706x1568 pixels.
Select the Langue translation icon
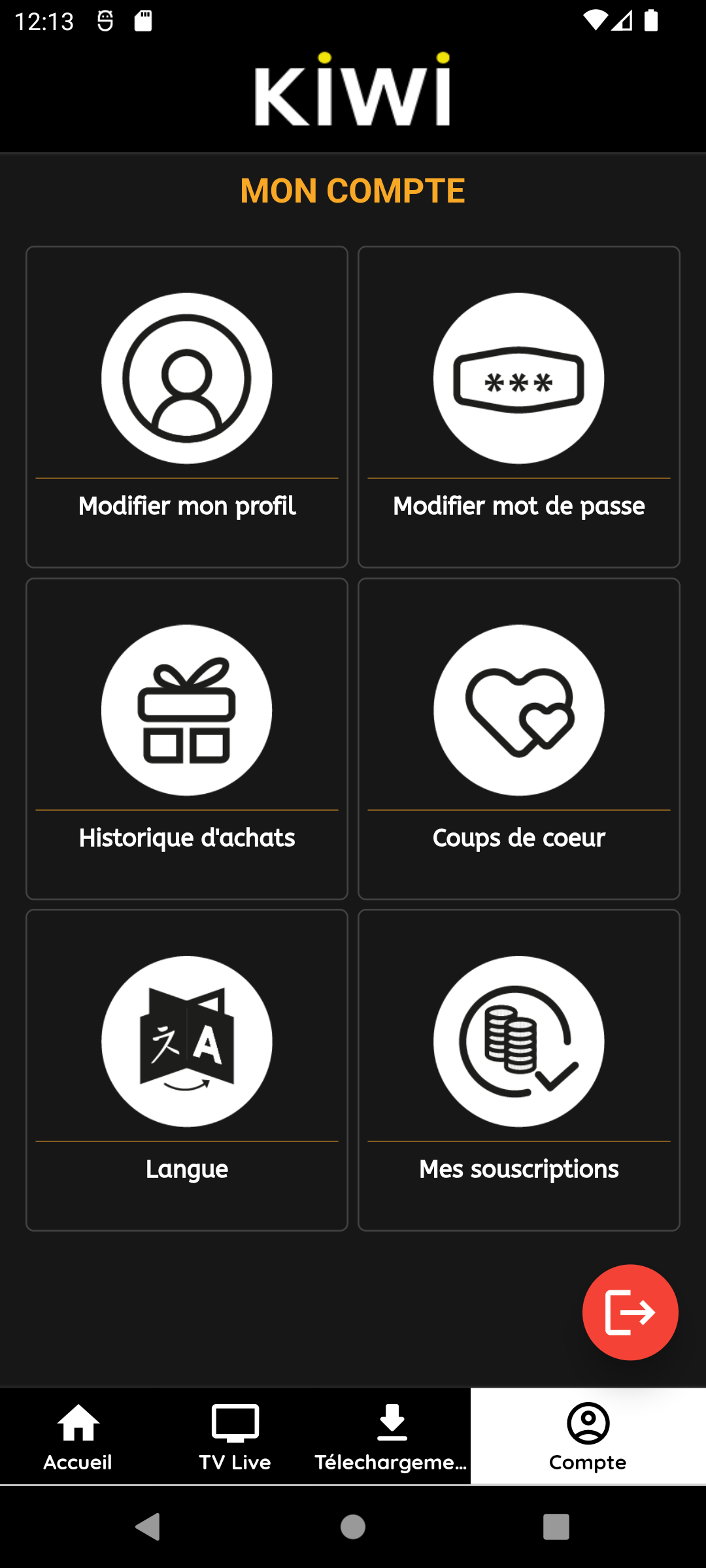pyautogui.click(x=186, y=1042)
